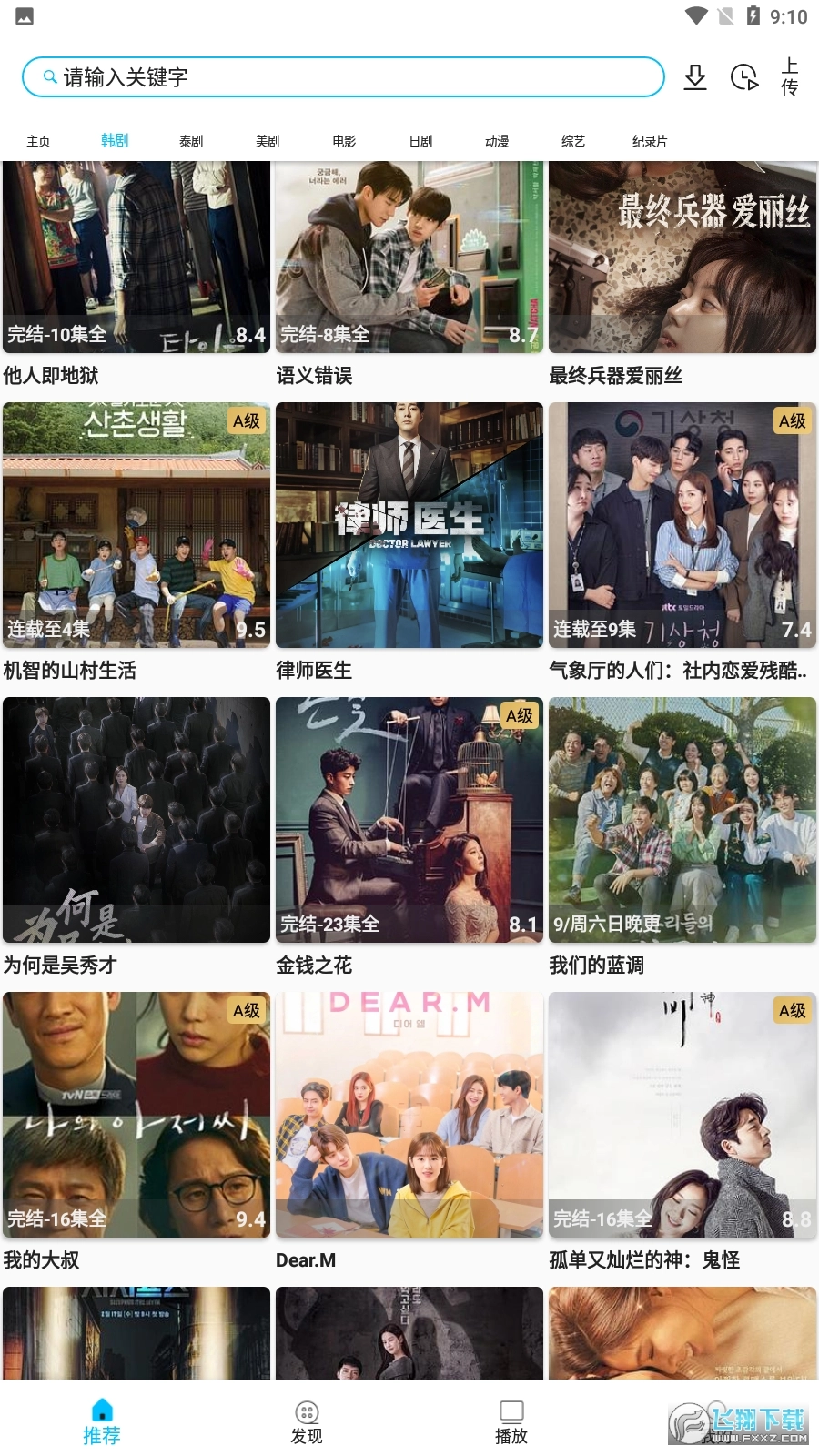Select the Wi-Fi icon in the status bar
This screenshot has height=1456, width=819.
(697, 14)
